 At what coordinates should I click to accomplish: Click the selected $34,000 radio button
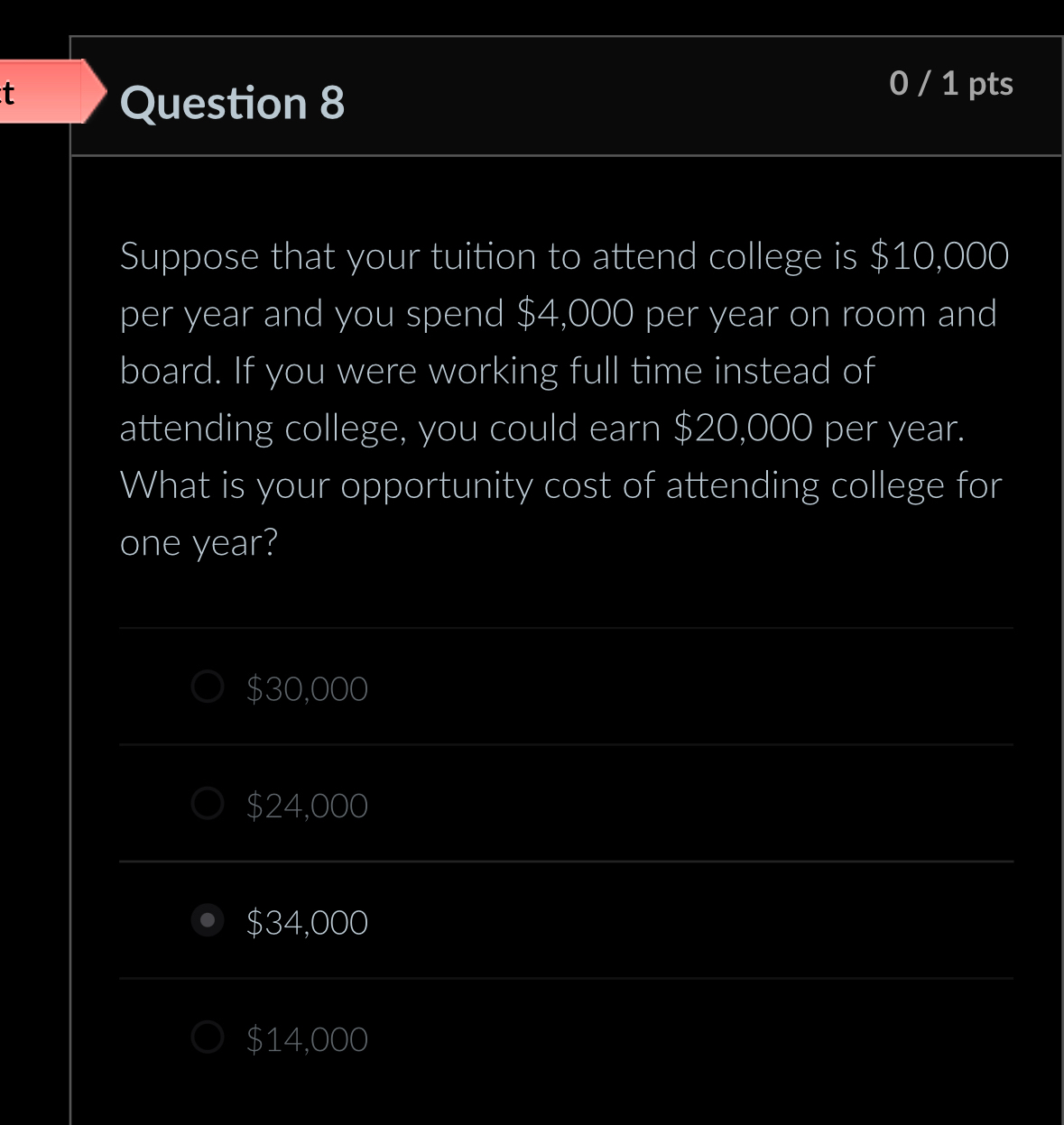tap(207, 921)
